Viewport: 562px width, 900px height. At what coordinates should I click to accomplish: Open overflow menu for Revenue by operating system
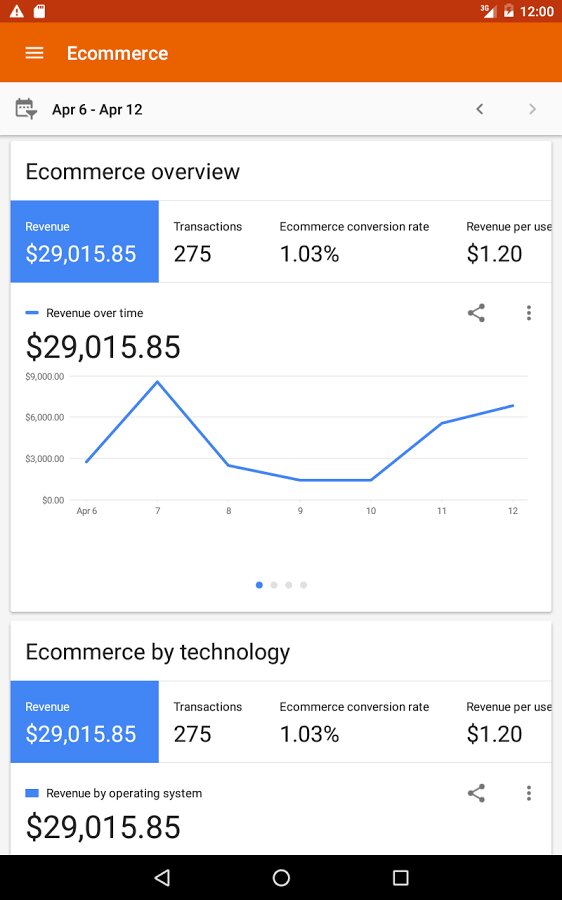click(529, 793)
